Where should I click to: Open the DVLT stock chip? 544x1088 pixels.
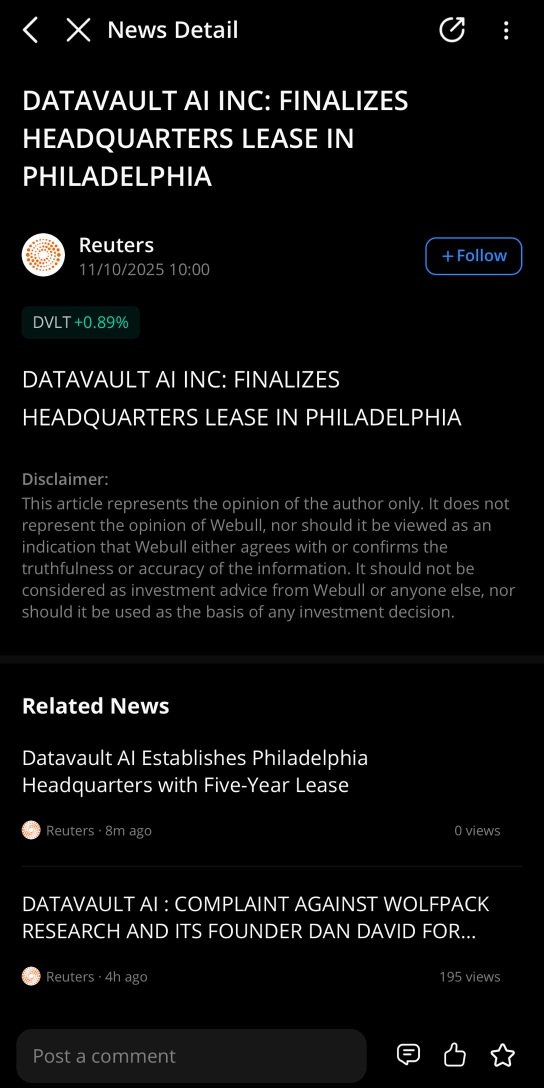(x=80, y=323)
